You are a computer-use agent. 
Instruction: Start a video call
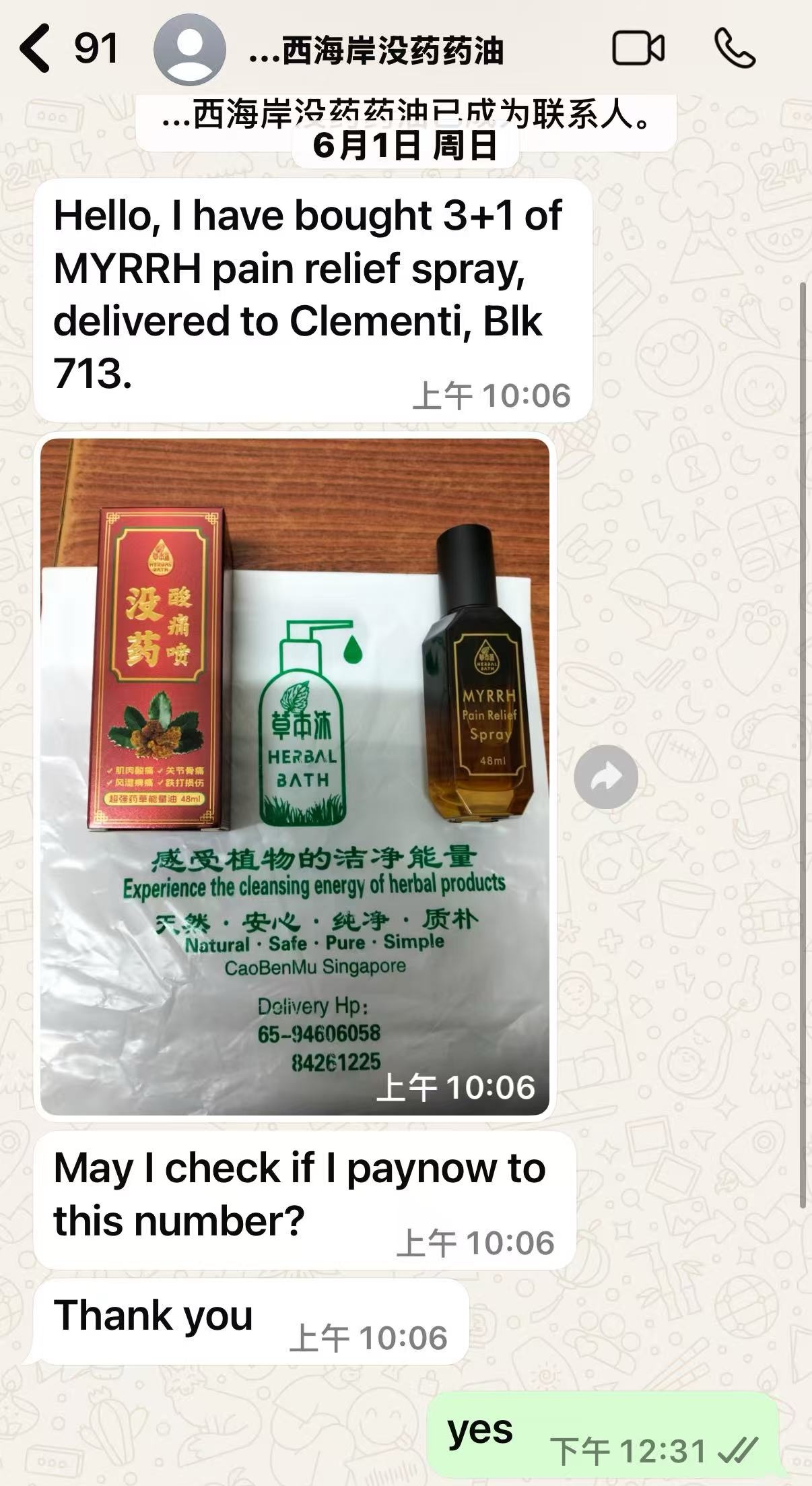(x=638, y=49)
